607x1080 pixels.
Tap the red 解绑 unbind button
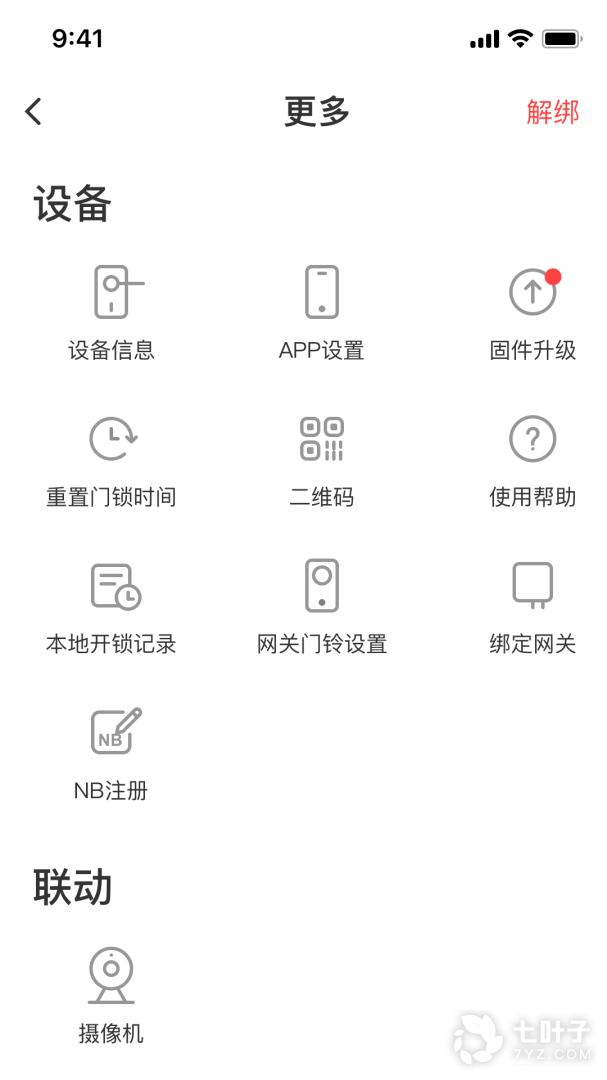pos(552,112)
